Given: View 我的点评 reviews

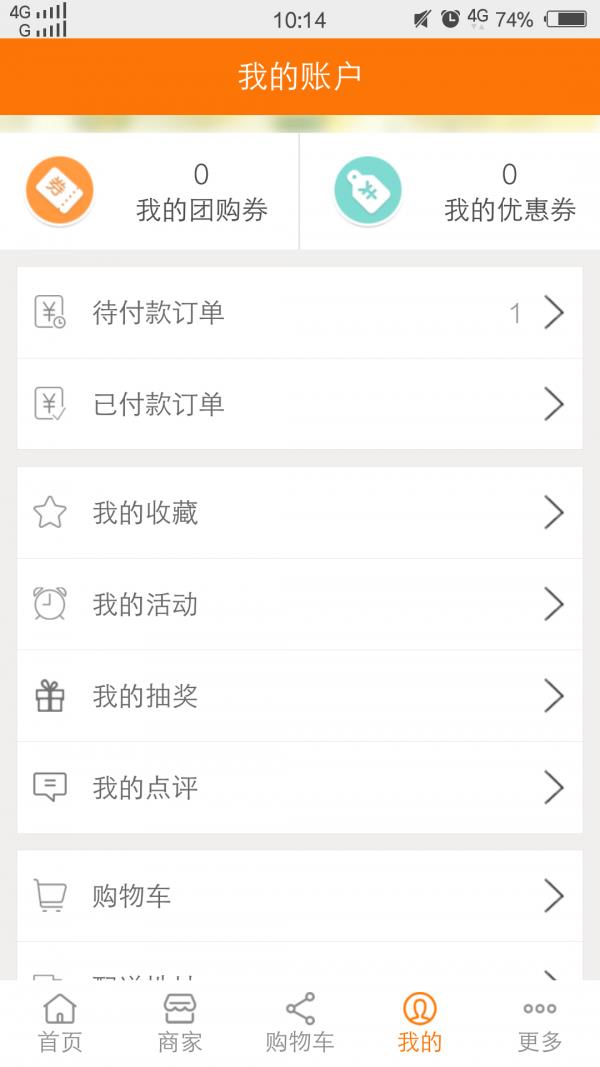Looking at the screenshot, I should click(x=300, y=788).
